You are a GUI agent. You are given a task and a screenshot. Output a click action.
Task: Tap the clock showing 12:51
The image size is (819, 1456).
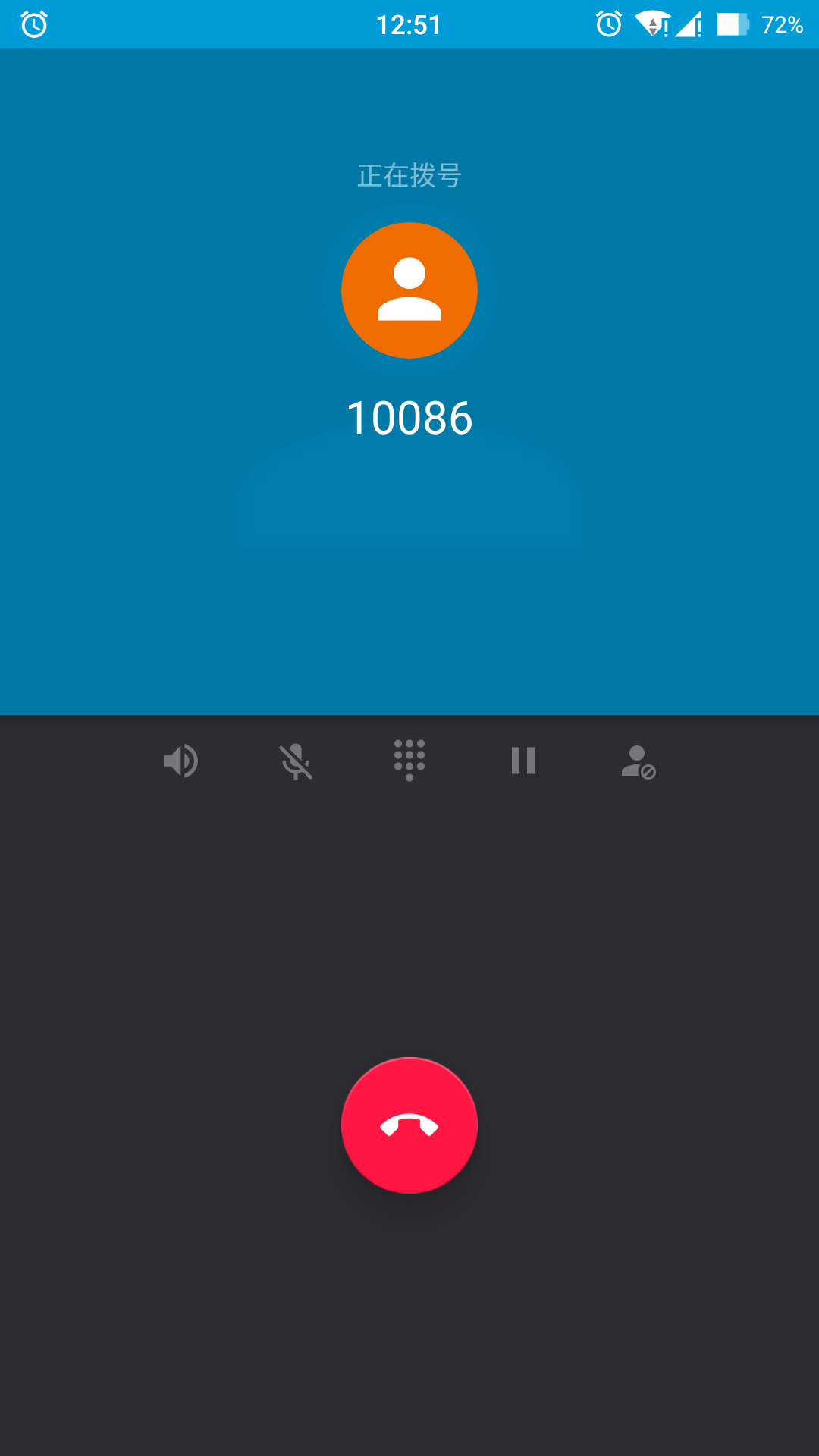coord(409,24)
